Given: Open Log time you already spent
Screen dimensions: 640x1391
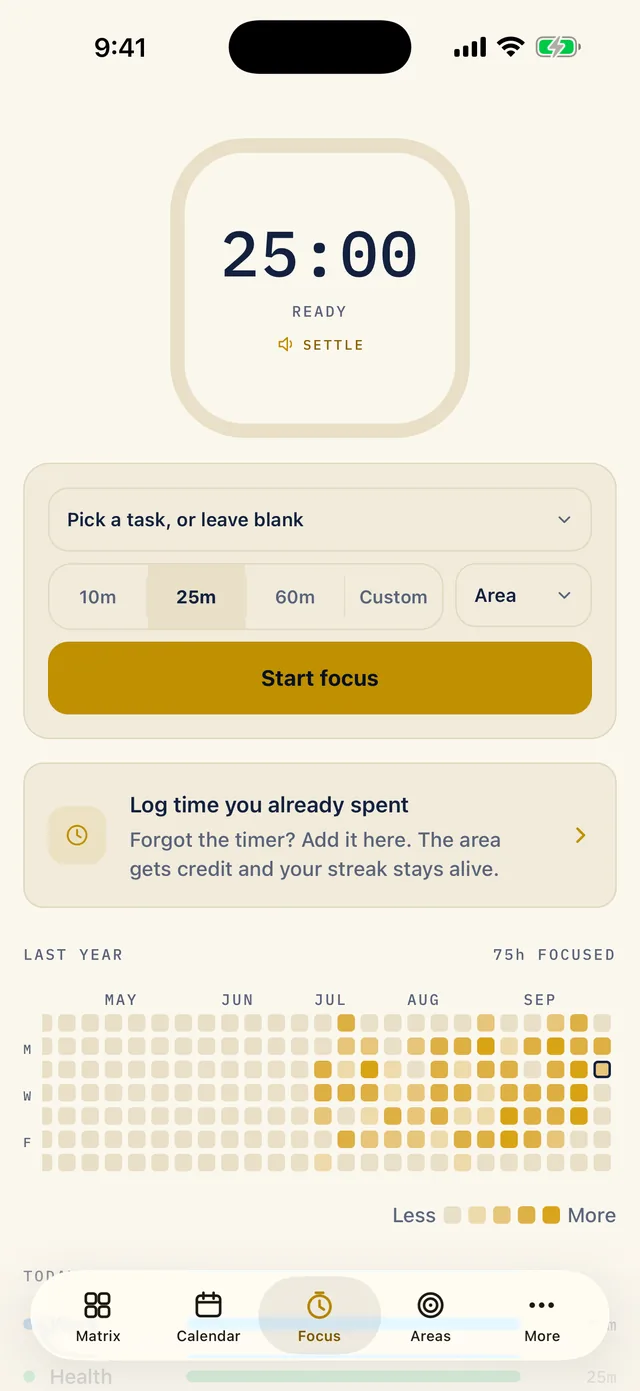Looking at the screenshot, I should [x=320, y=835].
